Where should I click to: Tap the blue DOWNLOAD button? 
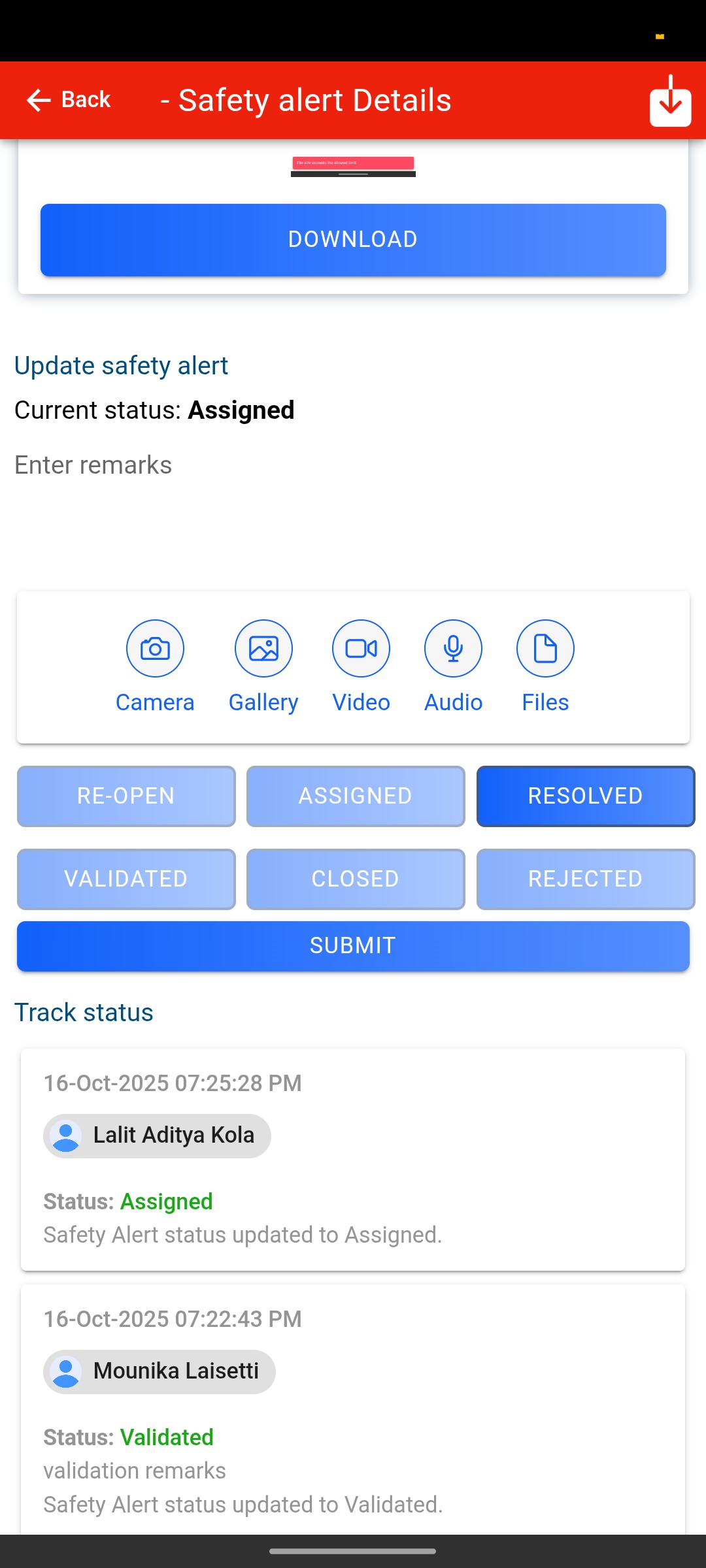pyautogui.click(x=353, y=240)
